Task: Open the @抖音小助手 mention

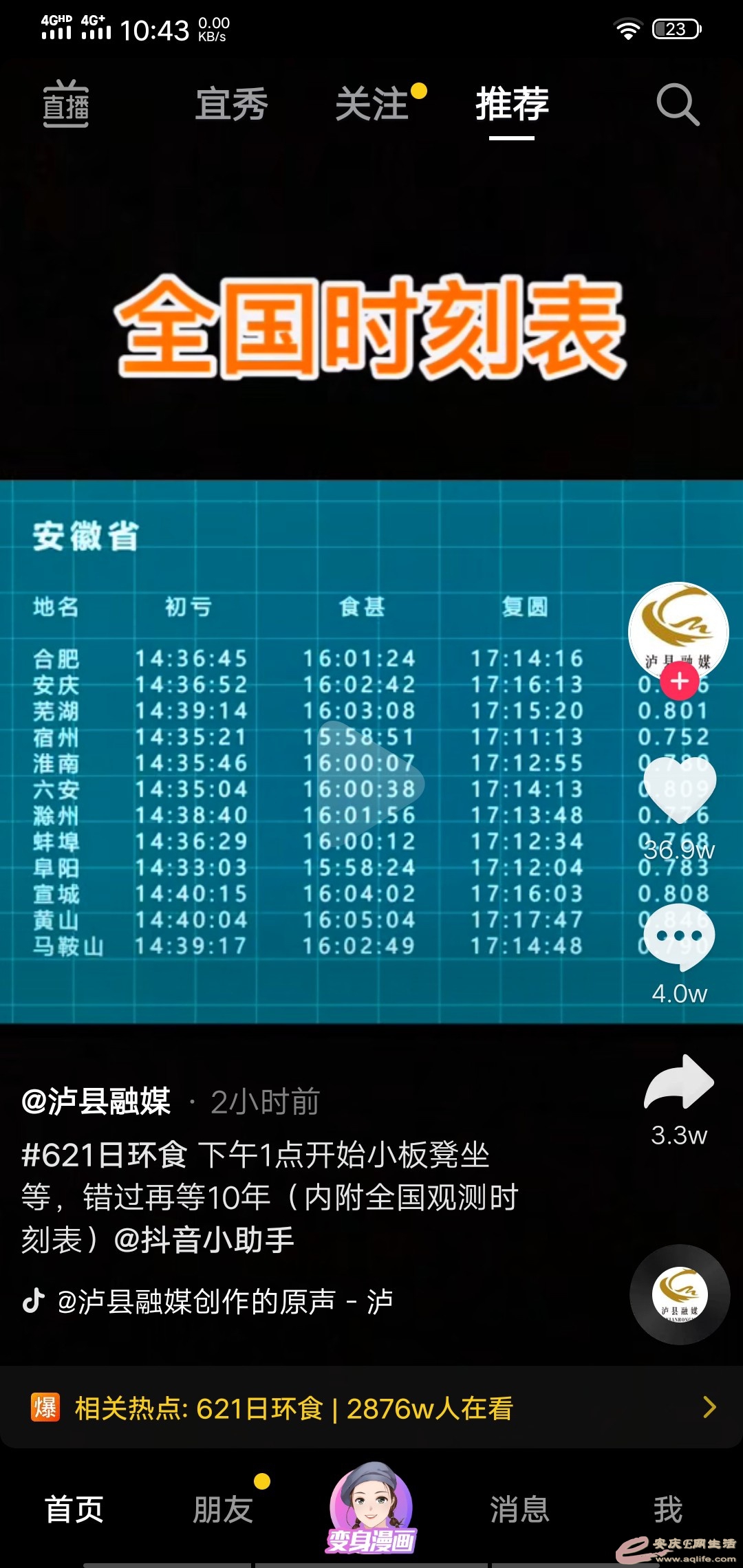Action: point(204,1240)
